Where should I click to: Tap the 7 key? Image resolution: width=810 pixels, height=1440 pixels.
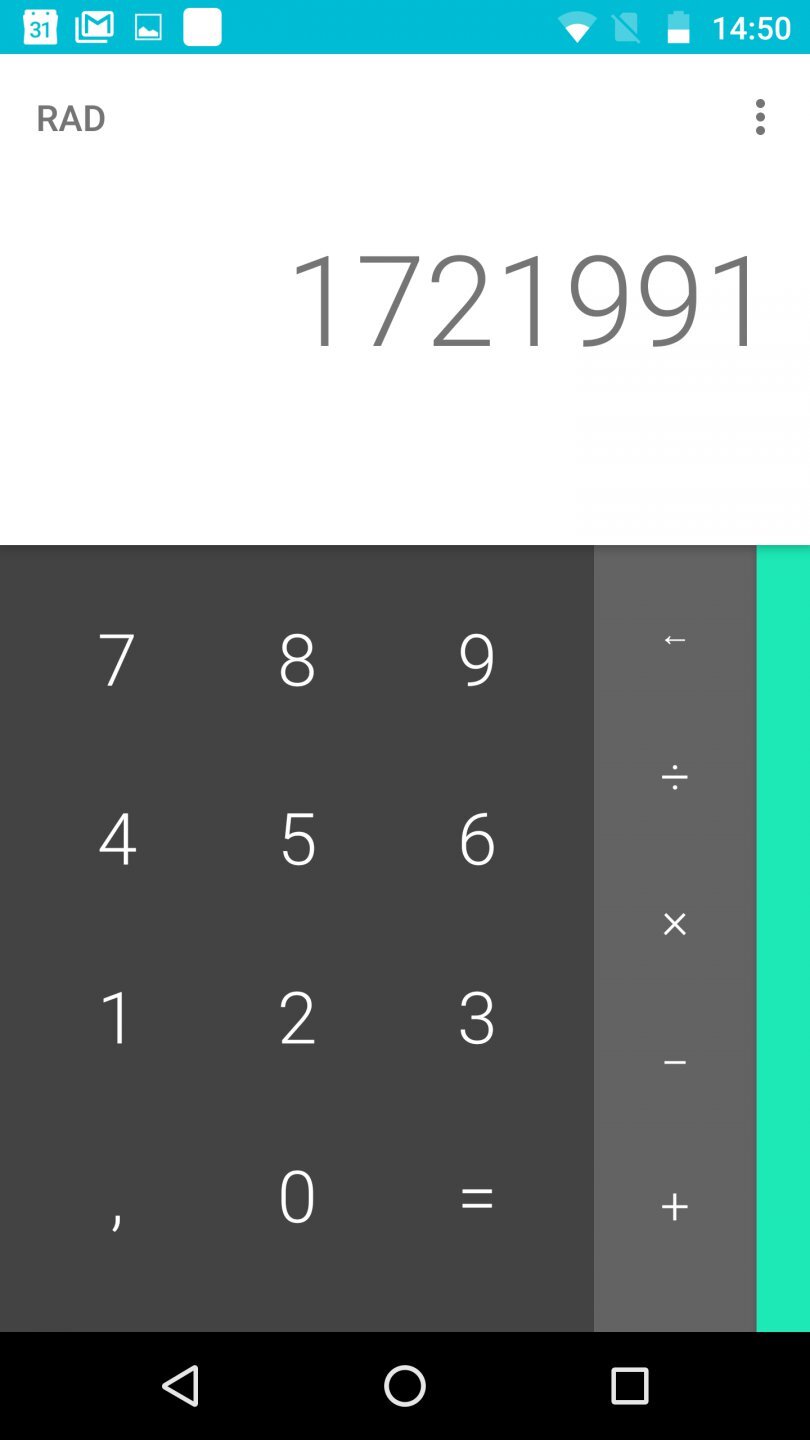[117, 660]
